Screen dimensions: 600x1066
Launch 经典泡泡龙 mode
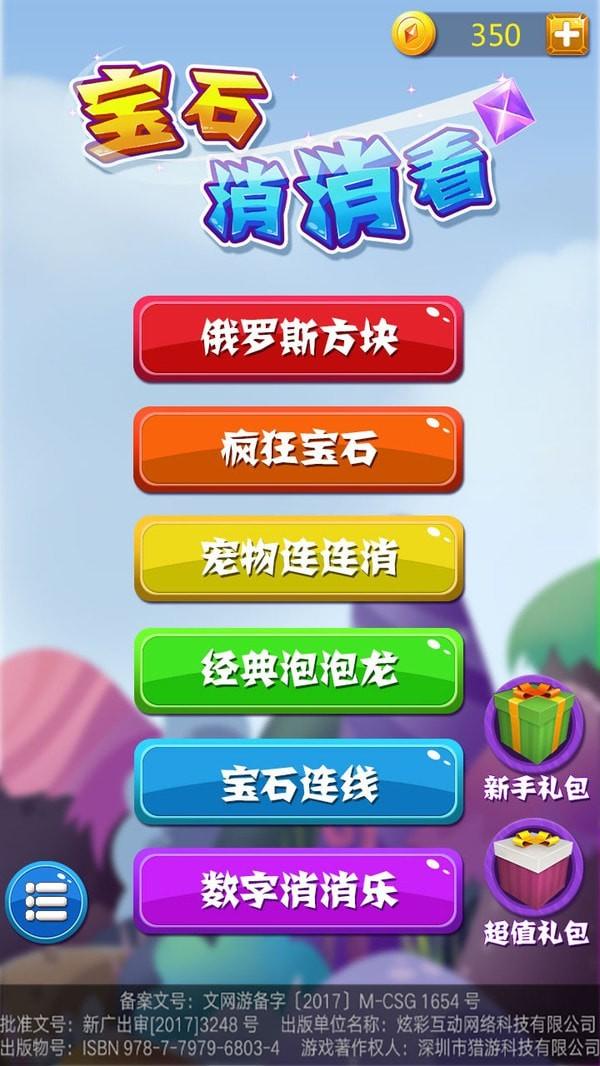(x=298, y=670)
